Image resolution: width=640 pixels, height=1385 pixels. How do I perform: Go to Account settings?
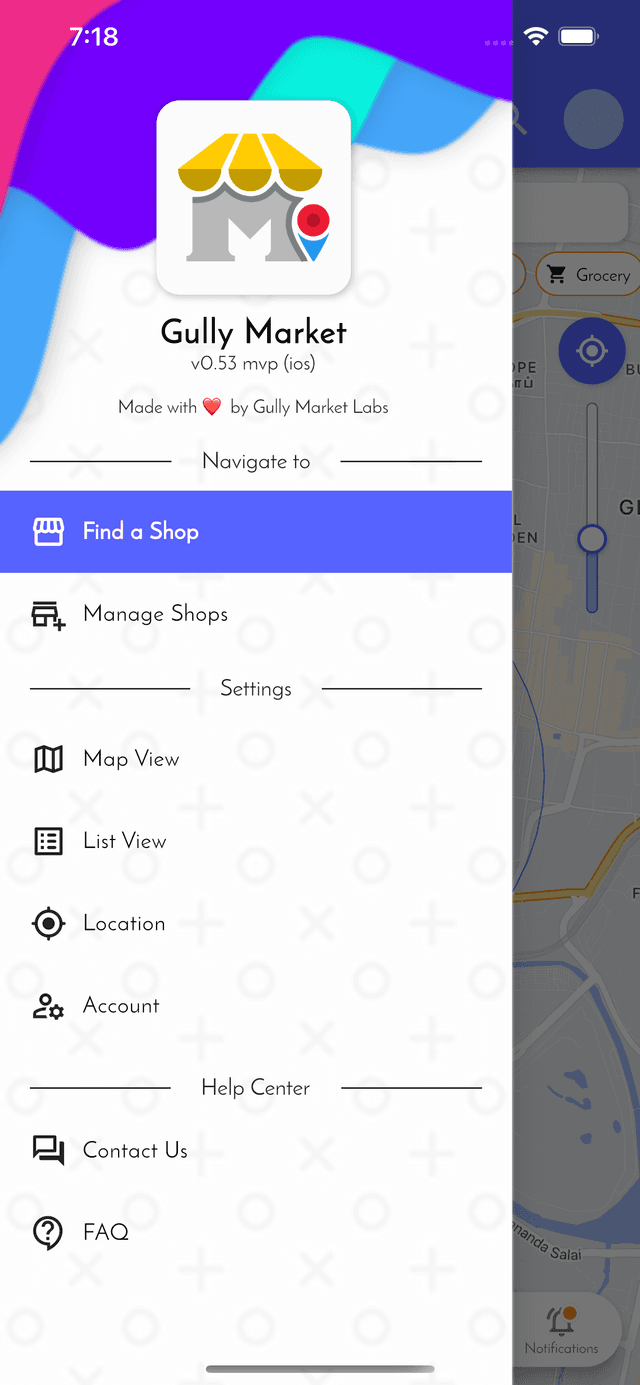[x=121, y=1005]
